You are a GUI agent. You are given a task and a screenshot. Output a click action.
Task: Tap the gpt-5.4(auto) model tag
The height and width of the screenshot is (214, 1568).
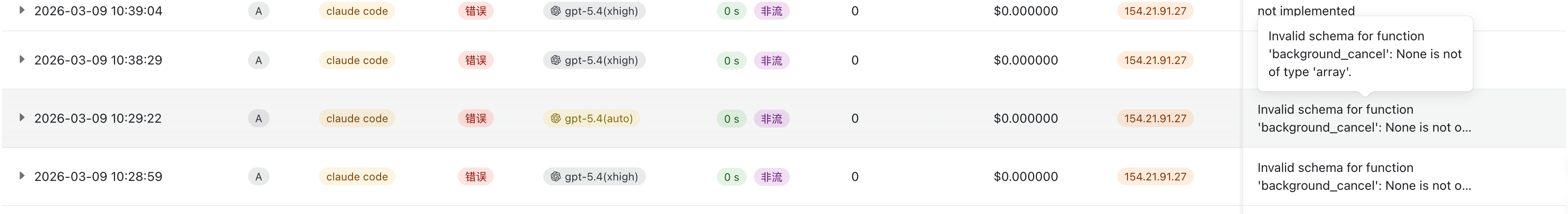pyautogui.click(x=591, y=119)
